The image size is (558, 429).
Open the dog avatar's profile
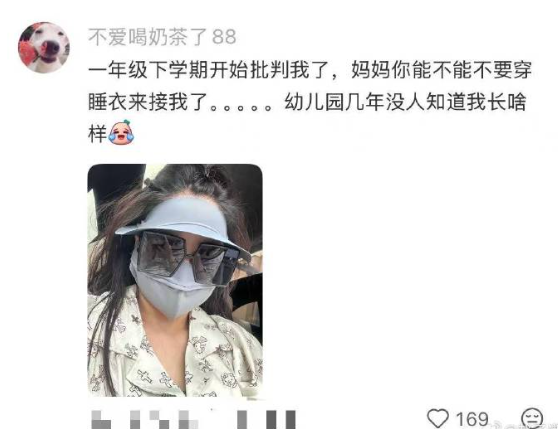pyautogui.click(x=44, y=47)
